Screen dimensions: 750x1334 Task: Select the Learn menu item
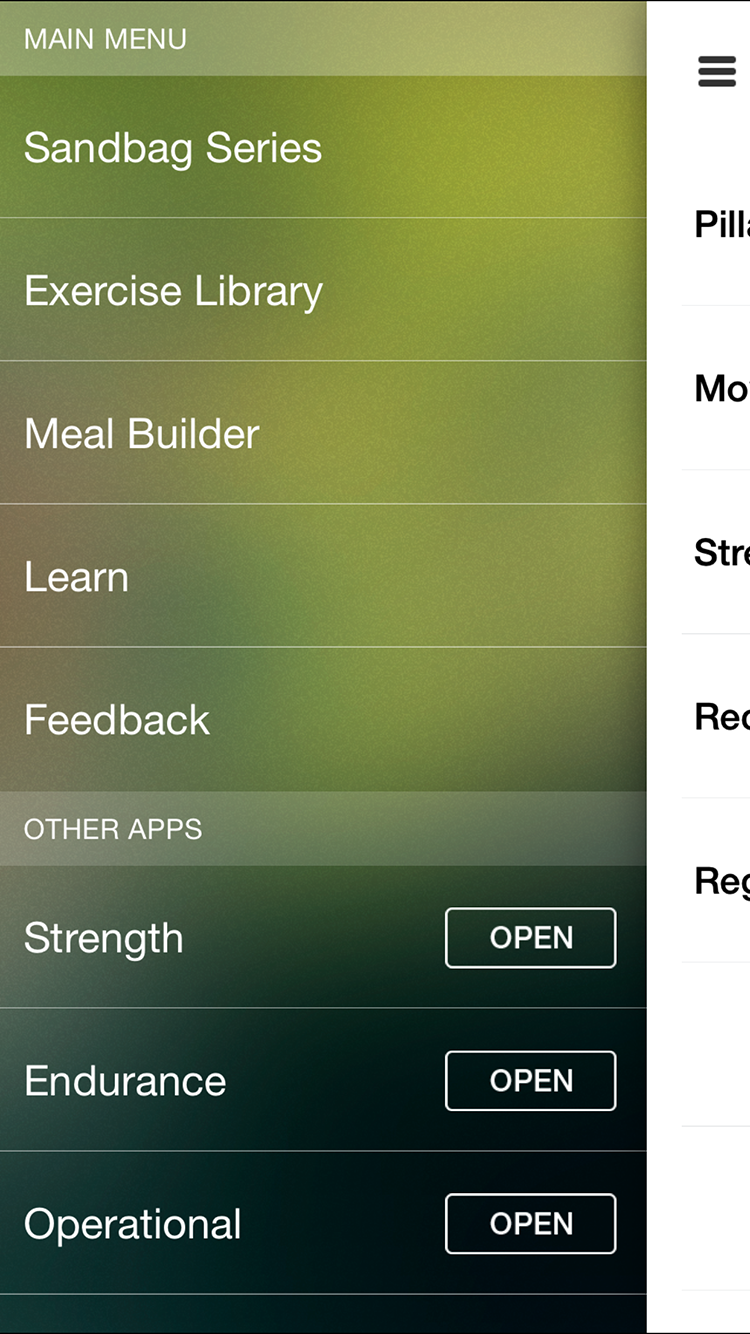click(x=323, y=576)
